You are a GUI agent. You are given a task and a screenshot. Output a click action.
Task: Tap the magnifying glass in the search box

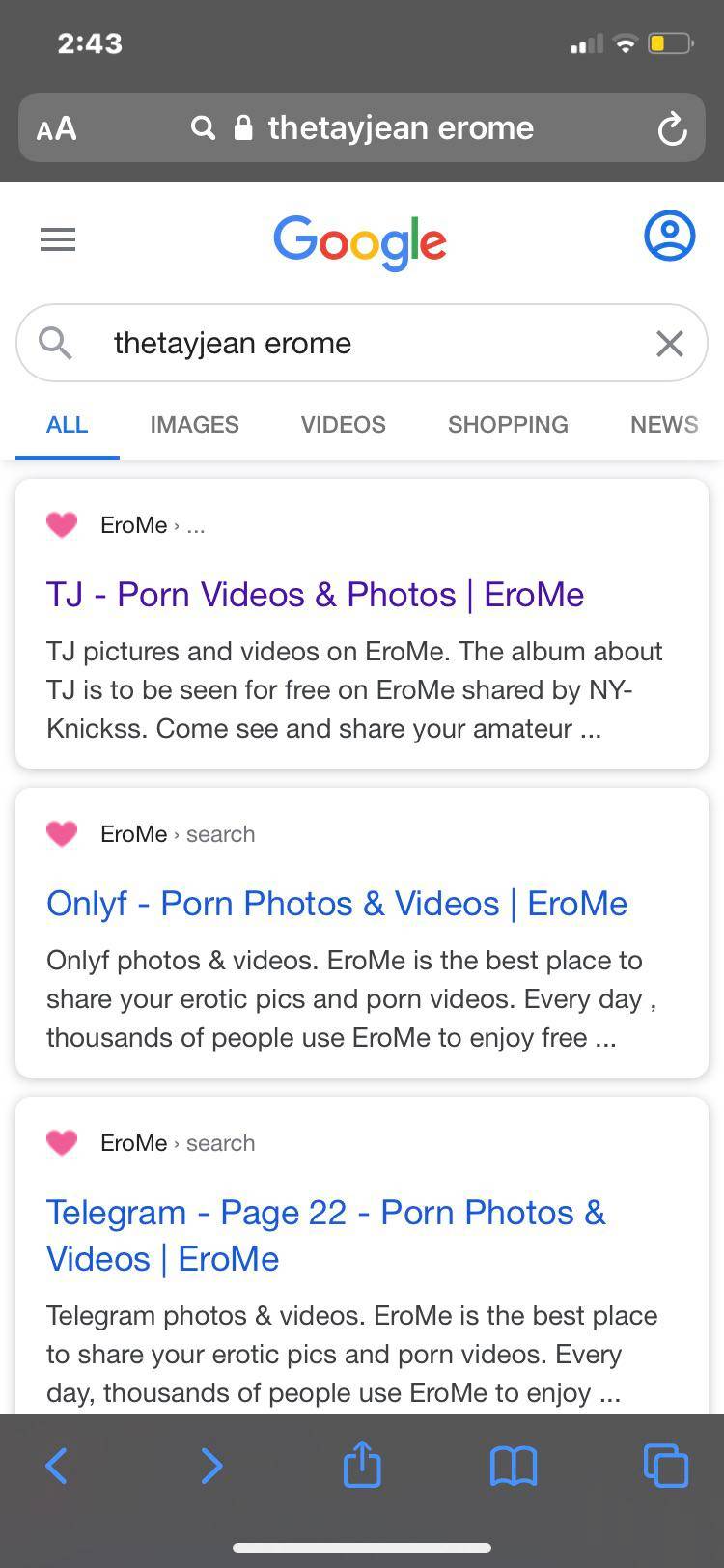[54, 343]
